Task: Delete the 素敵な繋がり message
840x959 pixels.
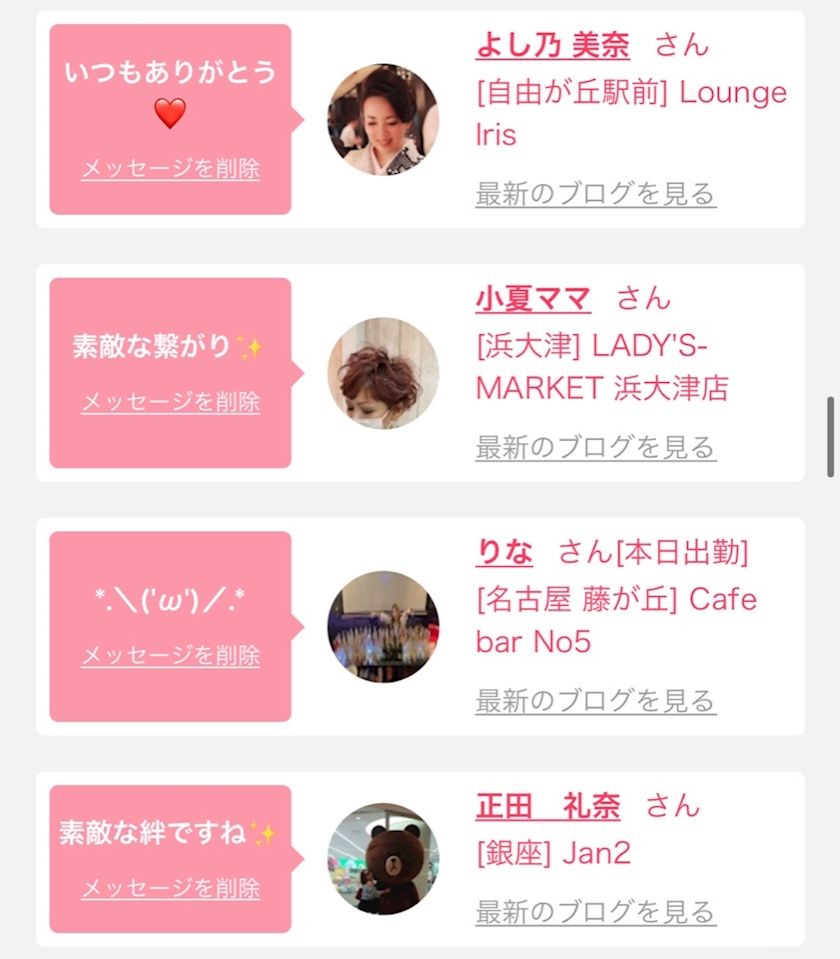Action: tap(170, 402)
